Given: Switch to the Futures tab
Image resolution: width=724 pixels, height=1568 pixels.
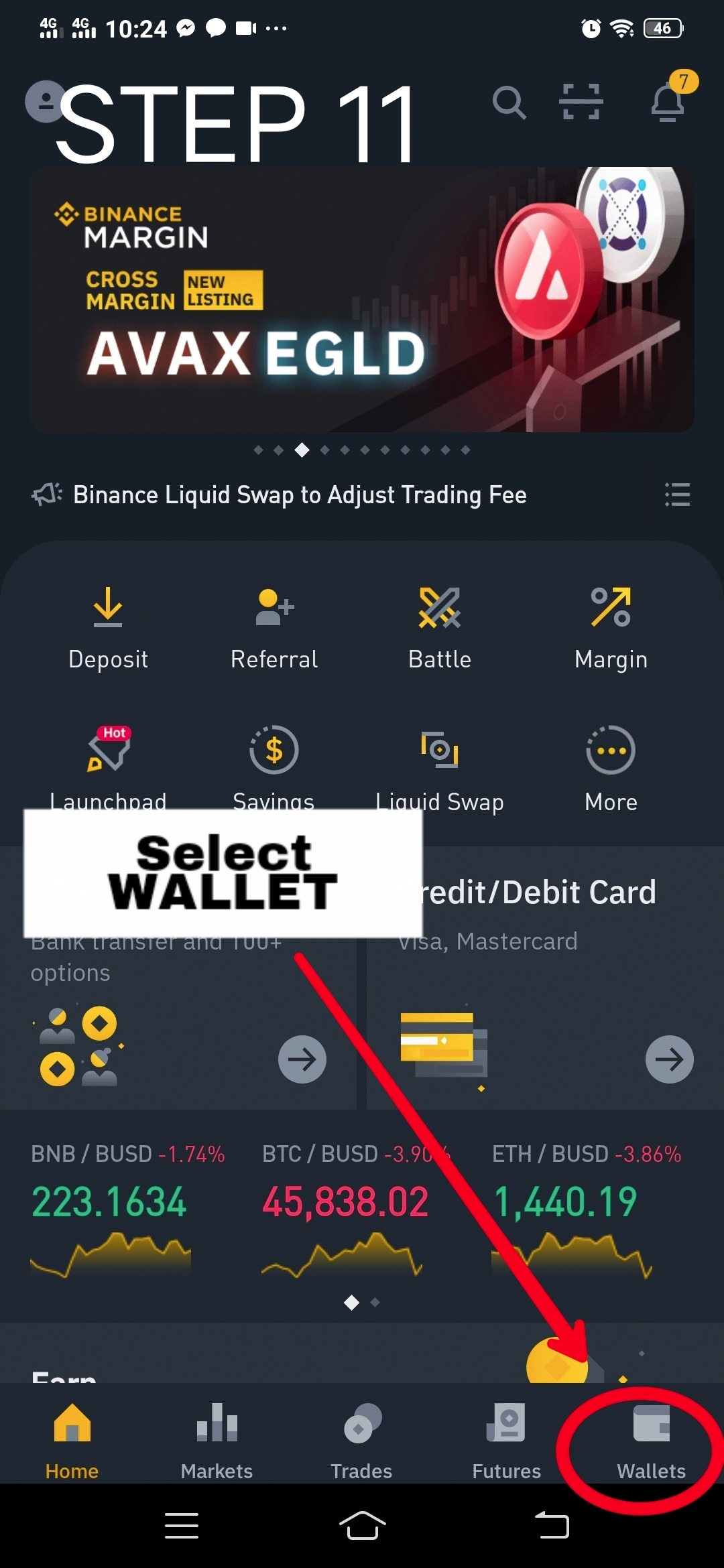Looking at the screenshot, I should tap(506, 1439).
